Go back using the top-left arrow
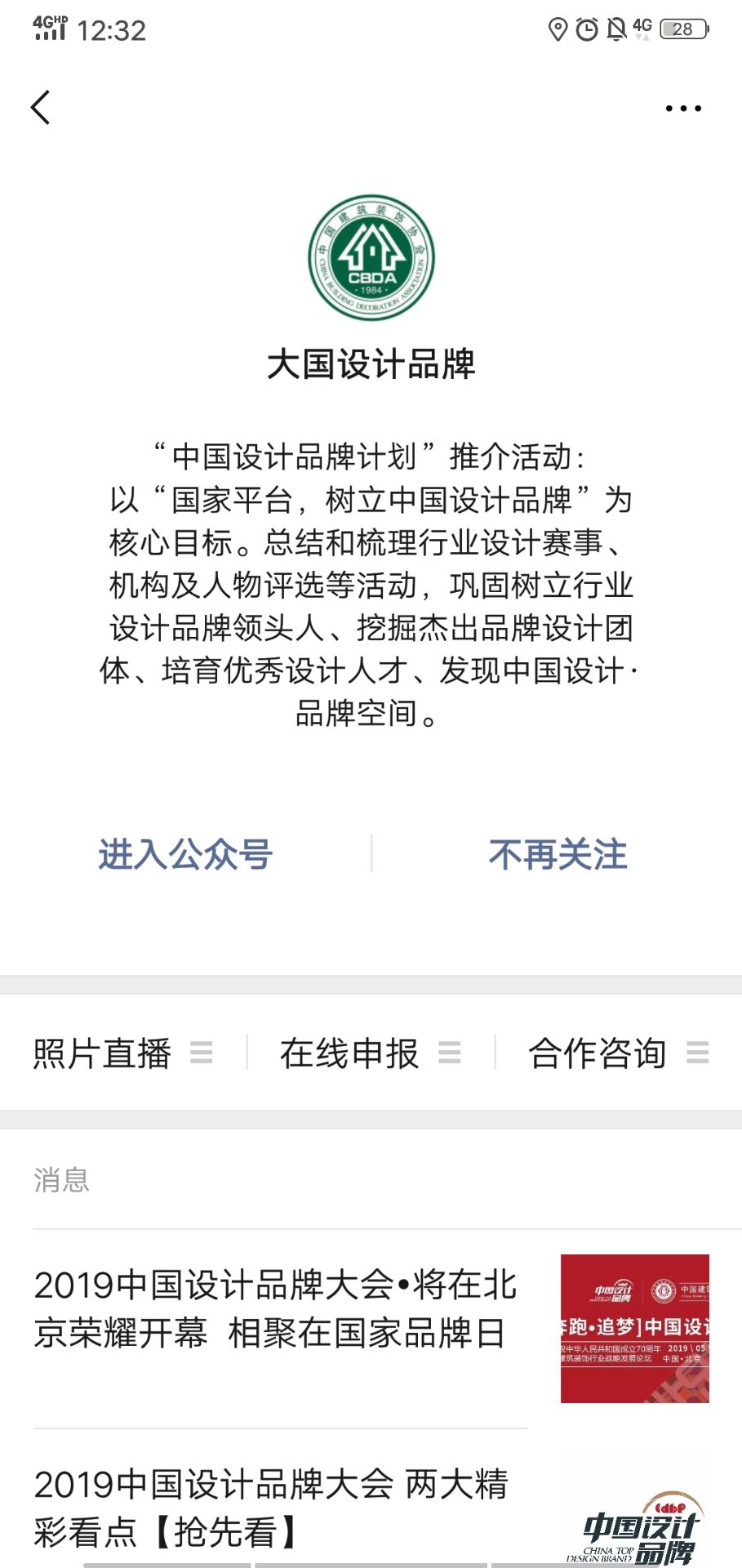 pyautogui.click(x=41, y=107)
